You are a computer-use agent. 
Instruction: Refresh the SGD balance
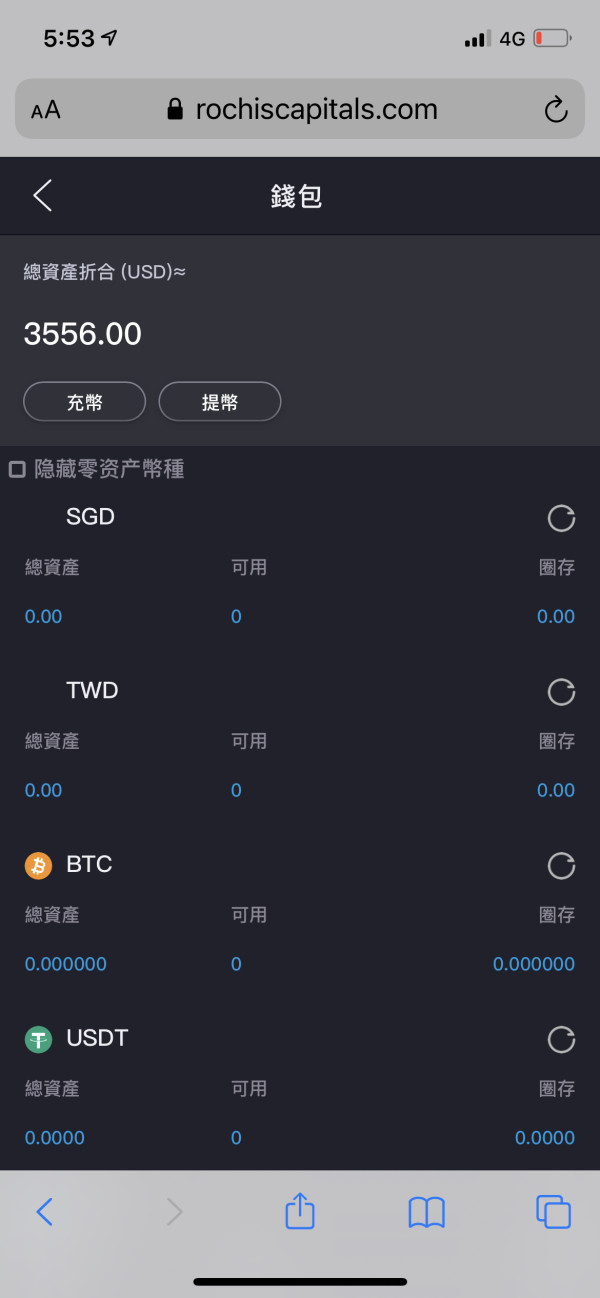click(561, 518)
